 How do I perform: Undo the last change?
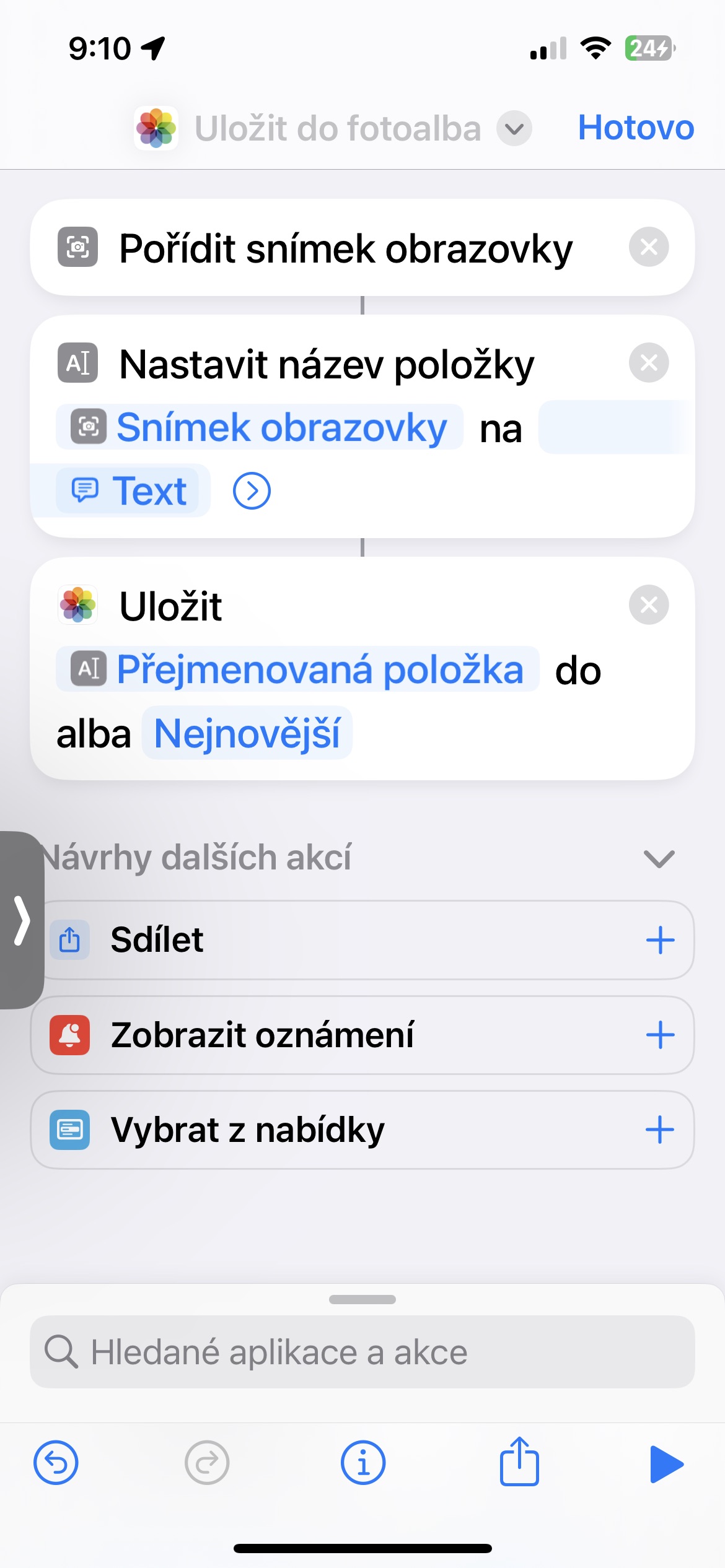click(56, 1463)
